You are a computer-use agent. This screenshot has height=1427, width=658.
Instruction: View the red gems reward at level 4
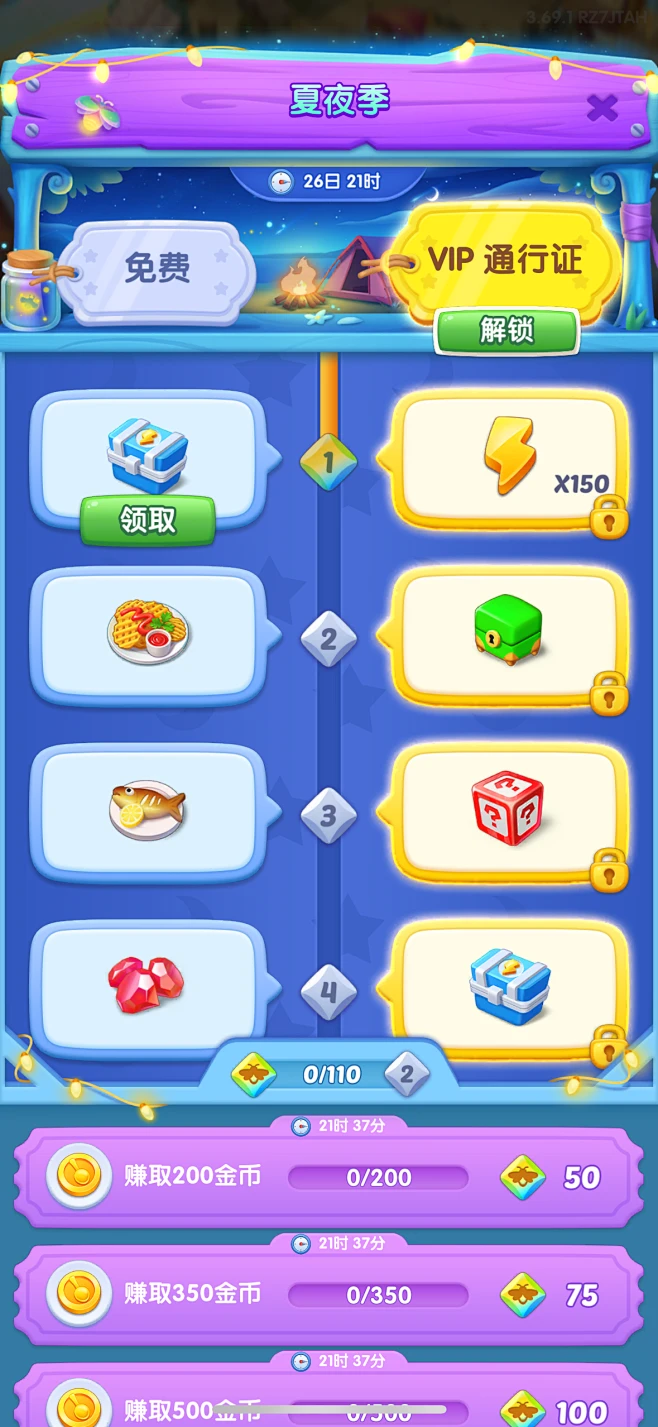(148, 985)
